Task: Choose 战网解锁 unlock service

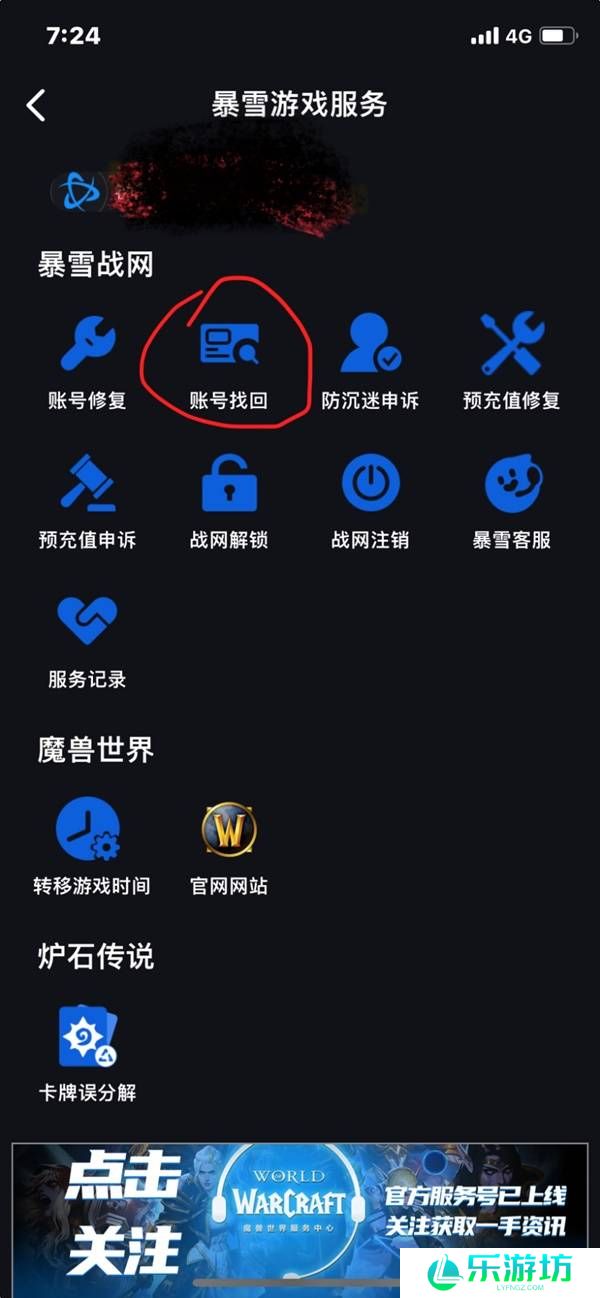Action: pyautogui.click(x=229, y=500)
